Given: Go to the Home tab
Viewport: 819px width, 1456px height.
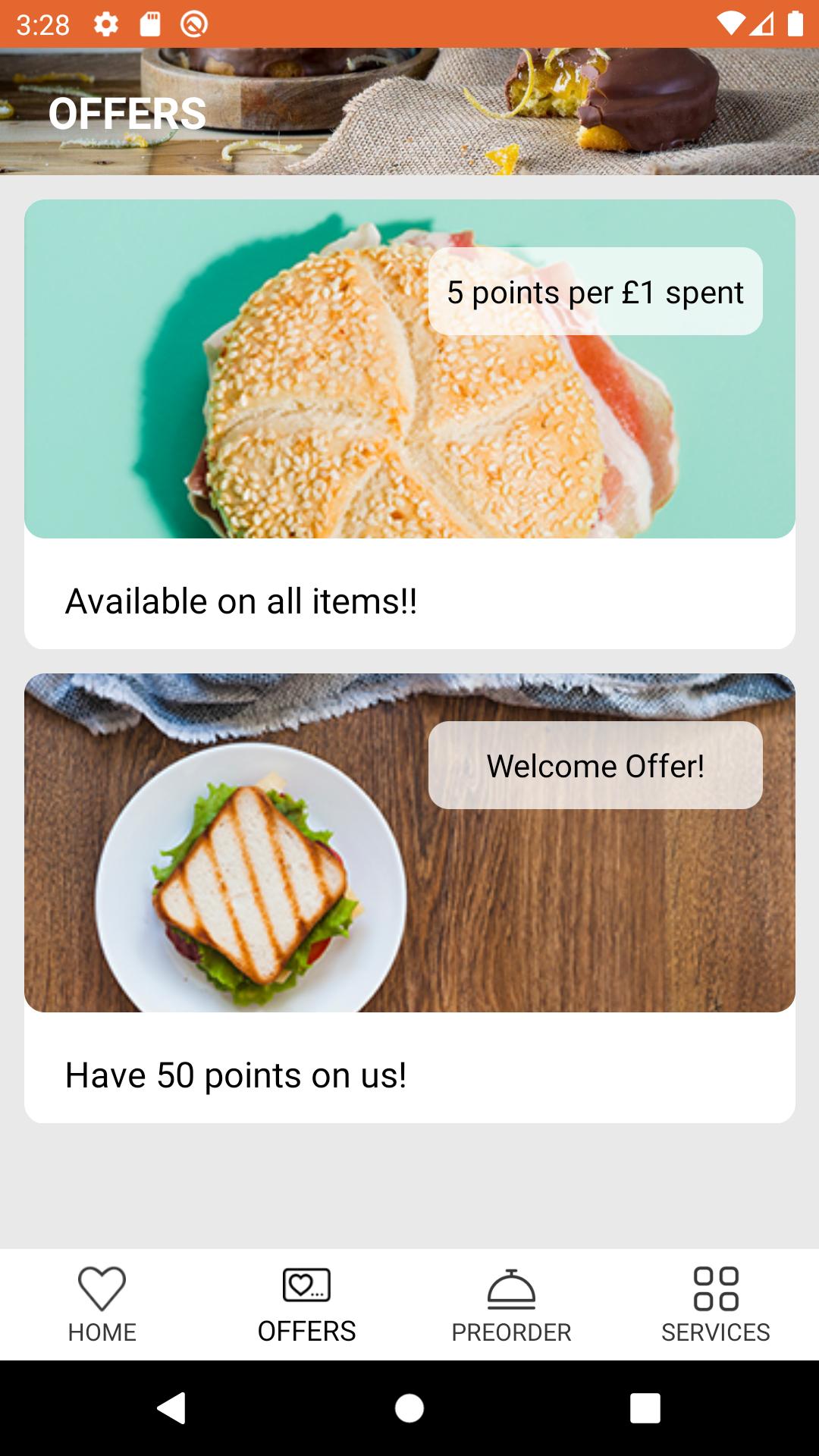Looking at the screenshot, I should click(x=102, y=1304).
